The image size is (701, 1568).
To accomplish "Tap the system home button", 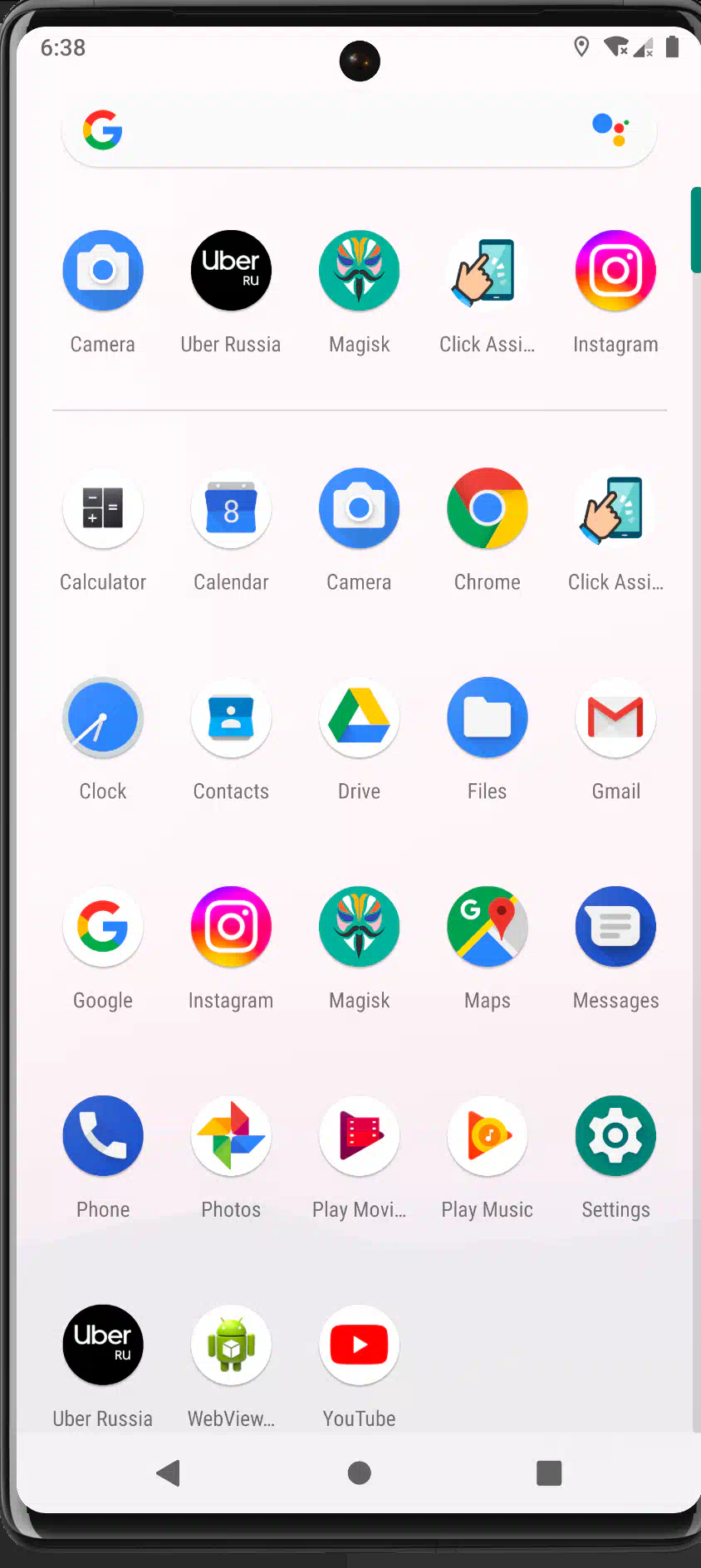I will point(359,1473).
